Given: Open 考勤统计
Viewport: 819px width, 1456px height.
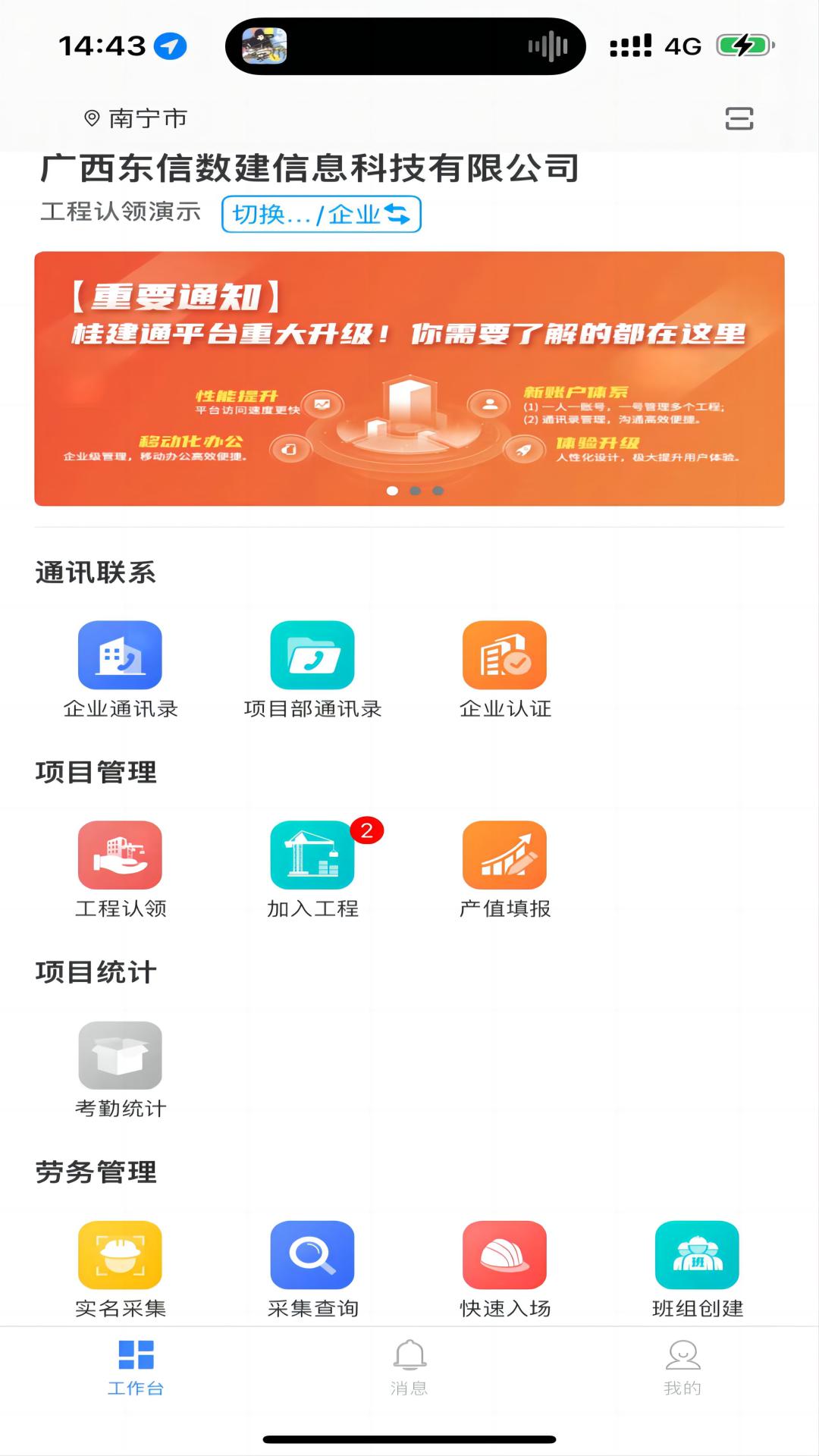Looking at the screenshot, I should pyautogui.click(x=120, y=1069).
